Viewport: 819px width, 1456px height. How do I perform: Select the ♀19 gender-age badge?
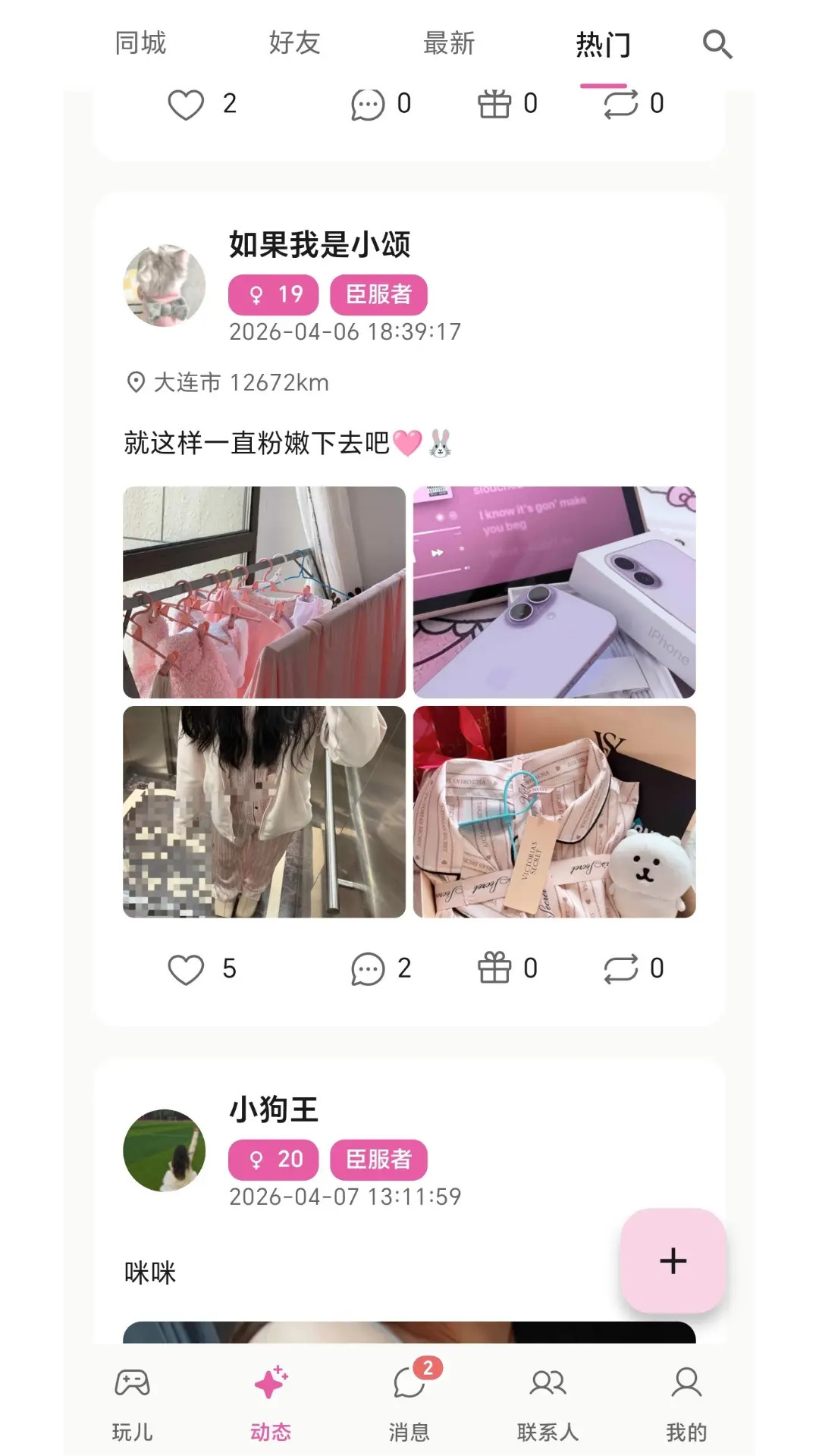coord(273,294)
